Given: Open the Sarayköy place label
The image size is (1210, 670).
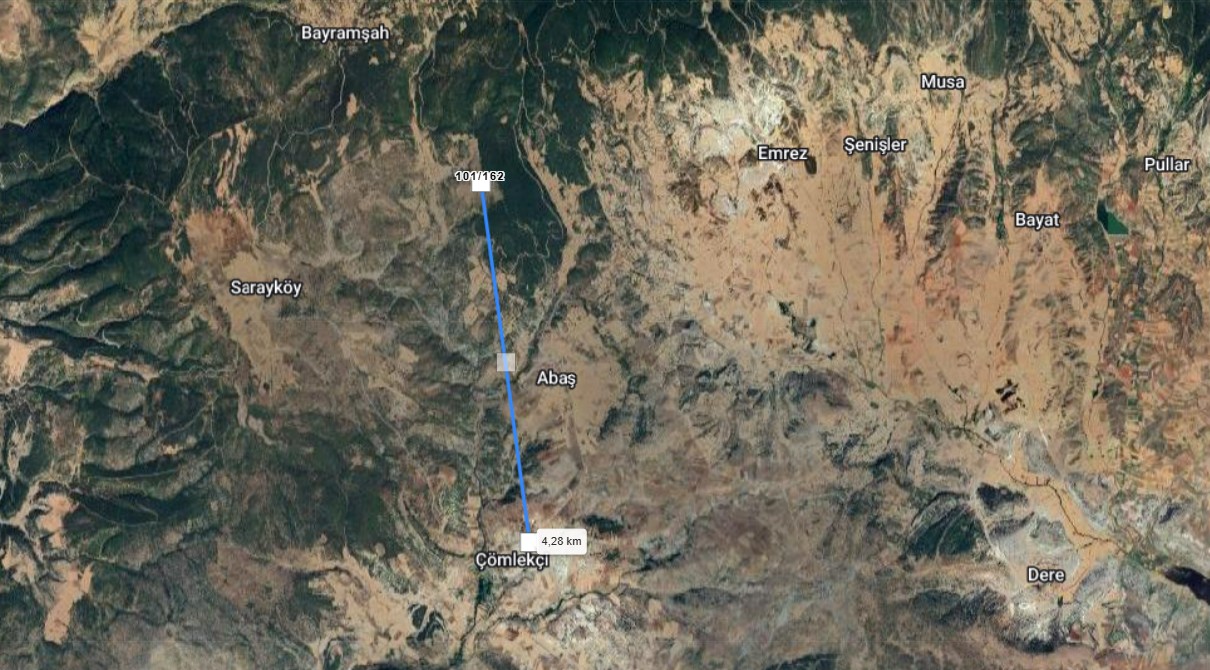Looking at the screenshot, I should coord(266,287).
